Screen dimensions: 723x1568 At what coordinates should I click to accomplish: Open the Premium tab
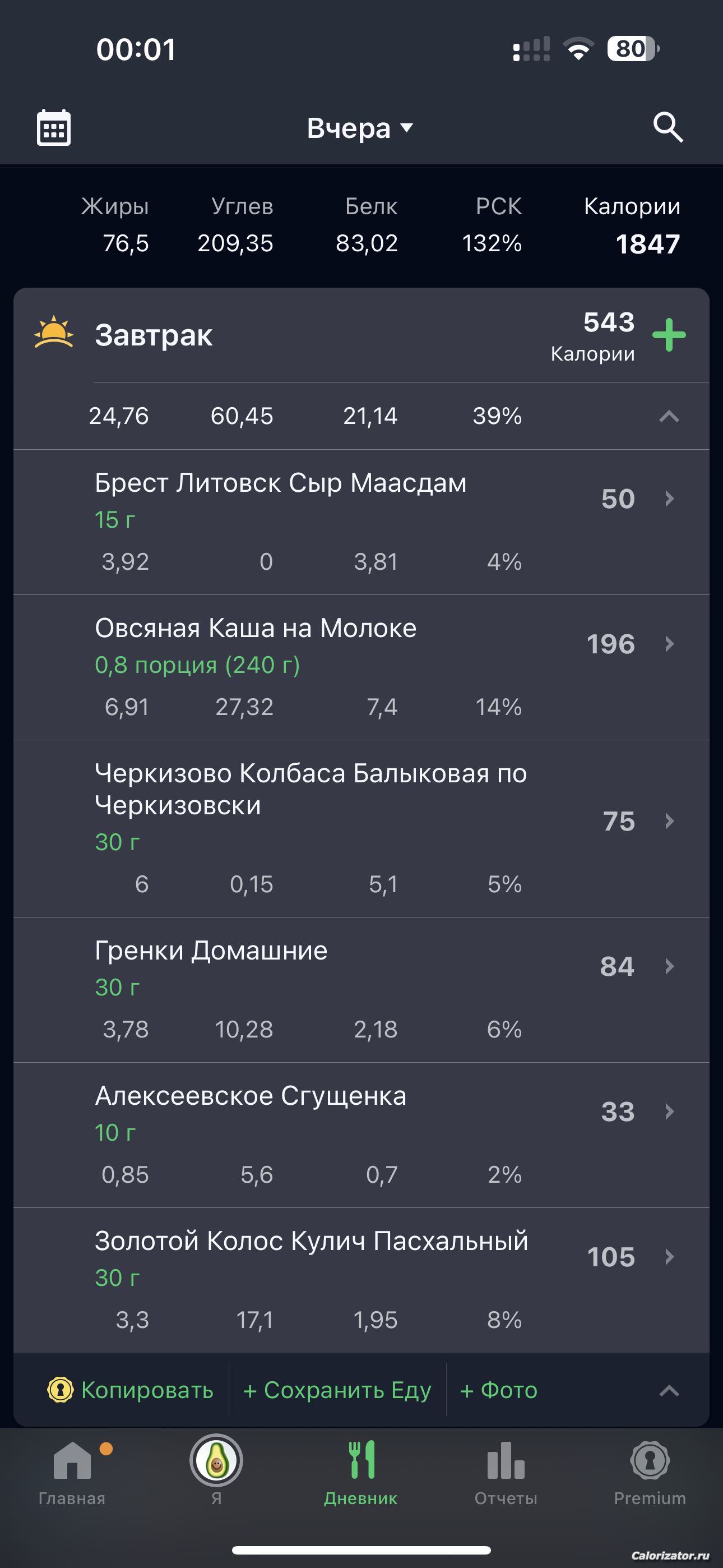pyautogui.click(x=650, y=1472)
